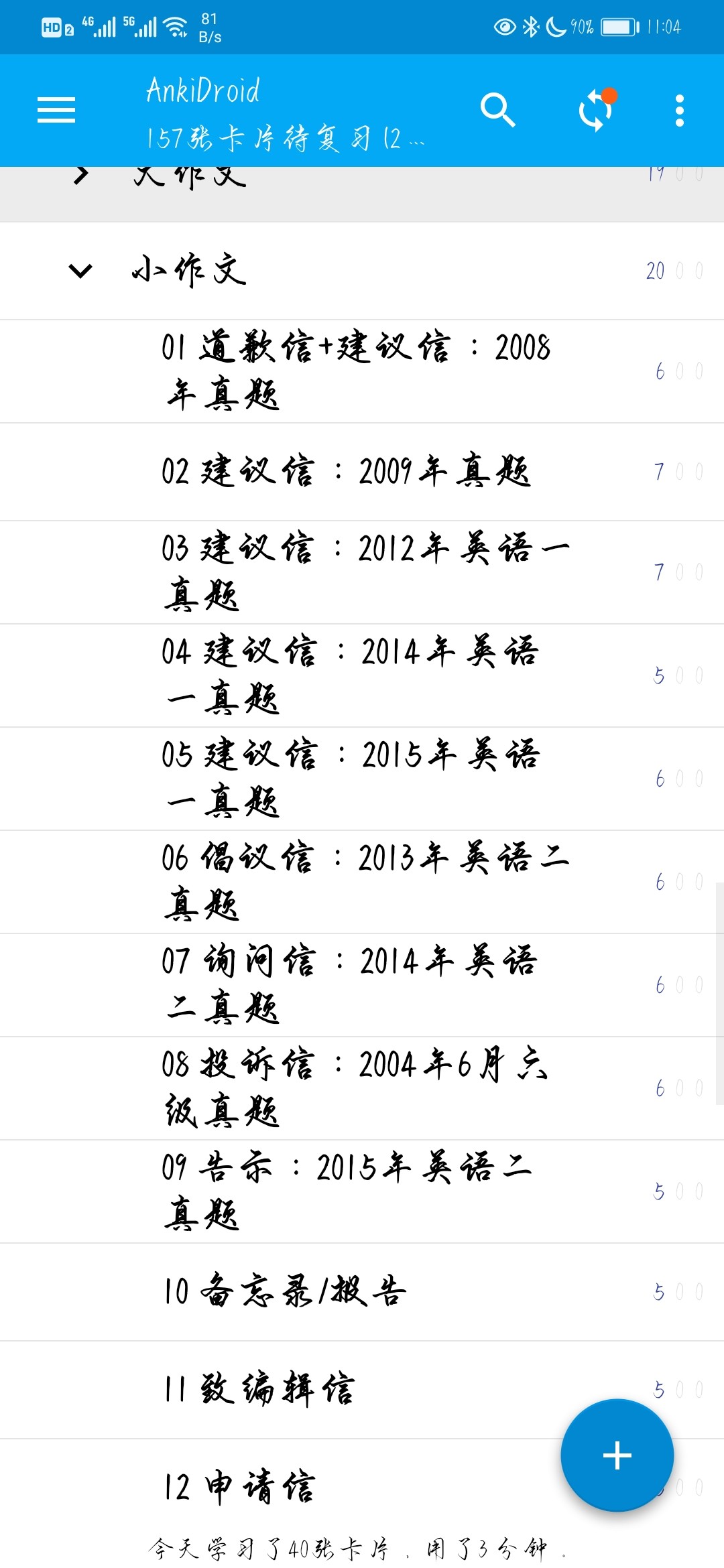Open deck 11 致编辑信
The width and height of the screenshot is (724, 1568).
click(362, 1390)
